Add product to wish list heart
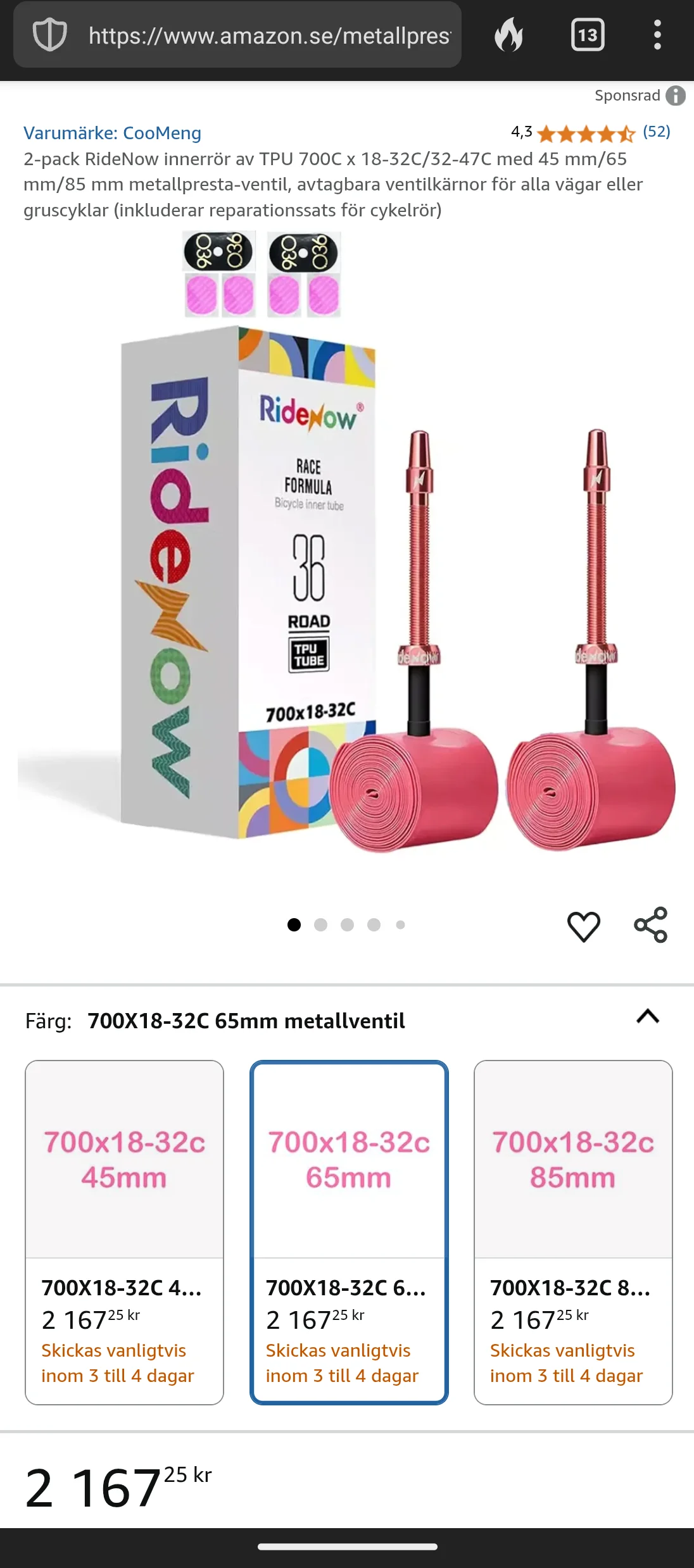The height and width of the screenshot is (1568, 694). pyautogui.click(x=583, y=926)
